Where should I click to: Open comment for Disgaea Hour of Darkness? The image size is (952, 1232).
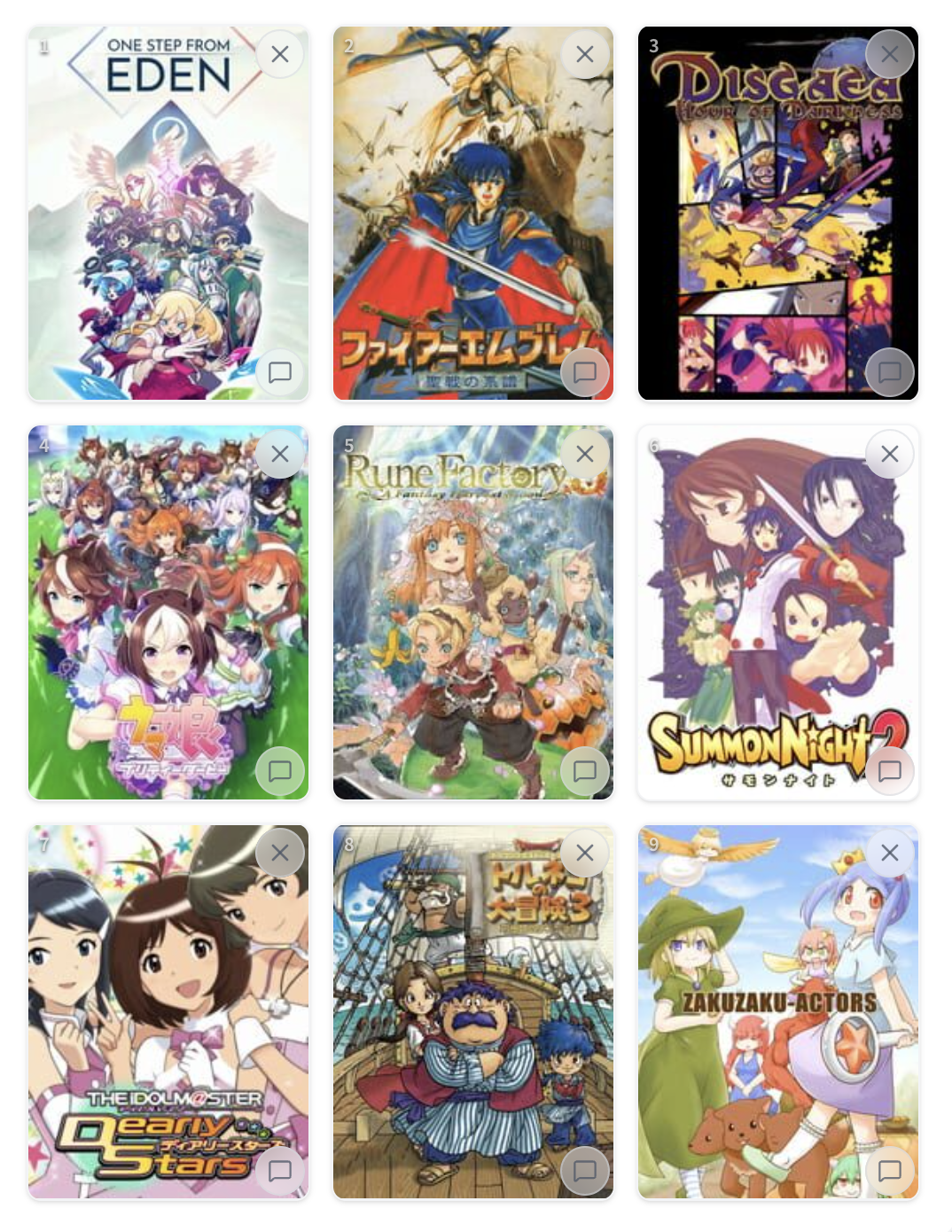pyautogui.click(x=889, y=372)
